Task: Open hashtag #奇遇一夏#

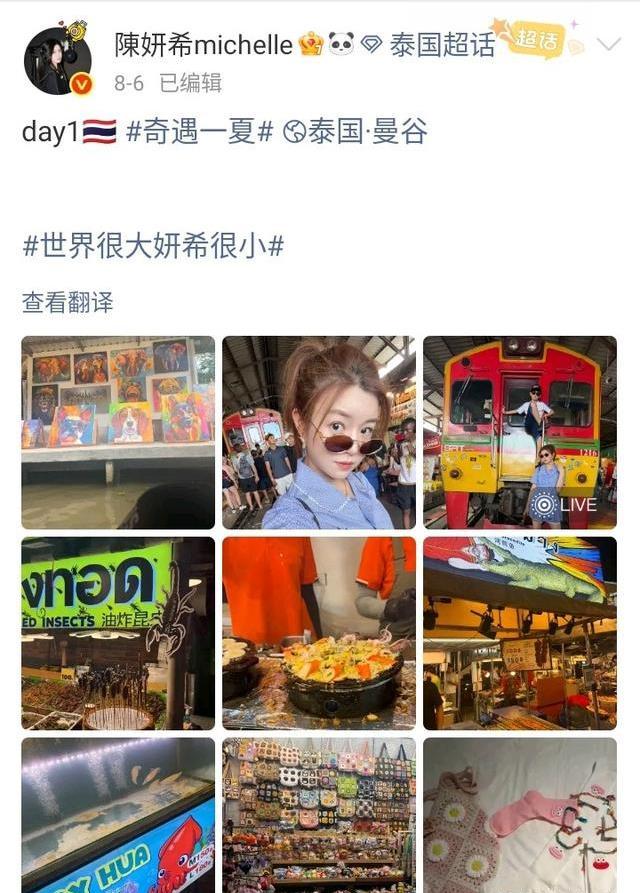Action: (x=199, y=132)
